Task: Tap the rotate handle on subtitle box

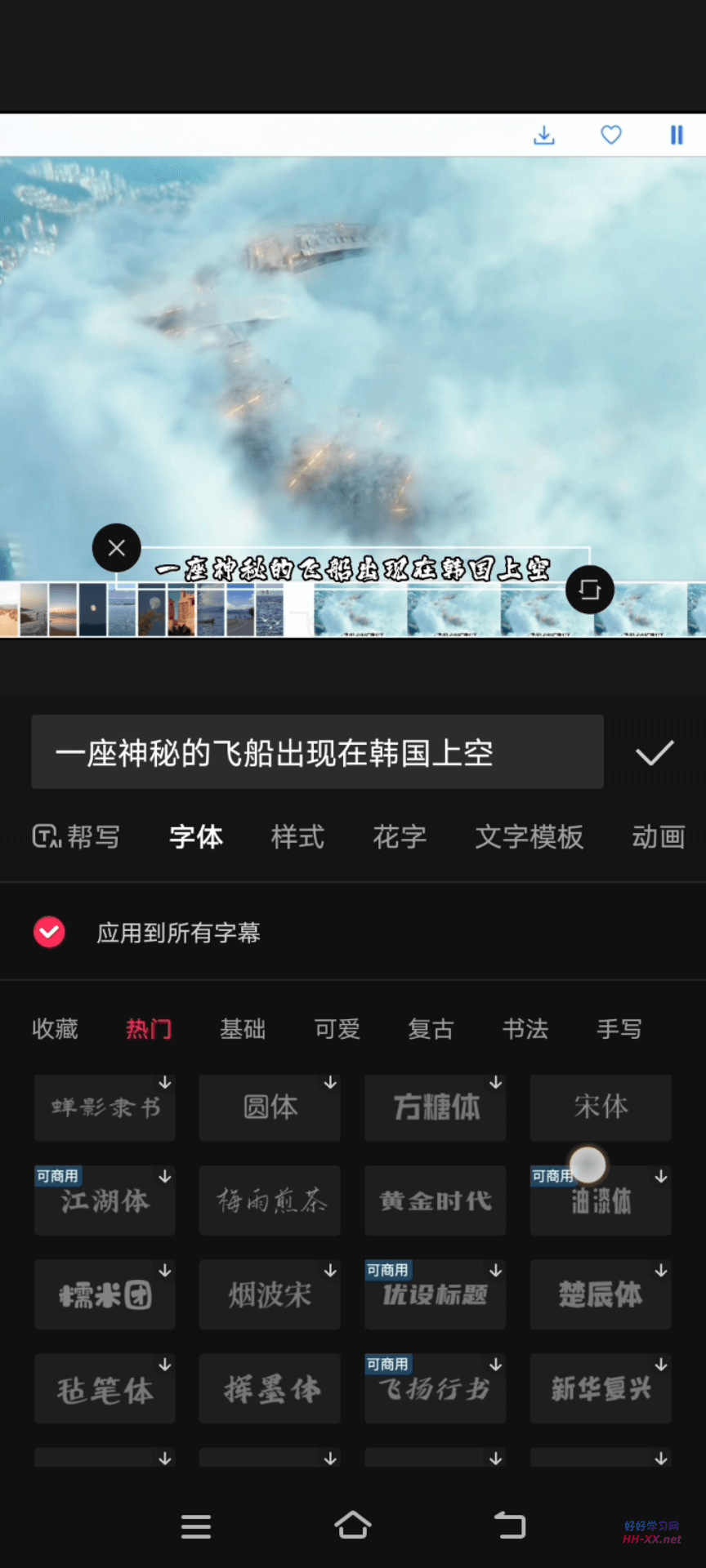Action: [x=589, y=589]
